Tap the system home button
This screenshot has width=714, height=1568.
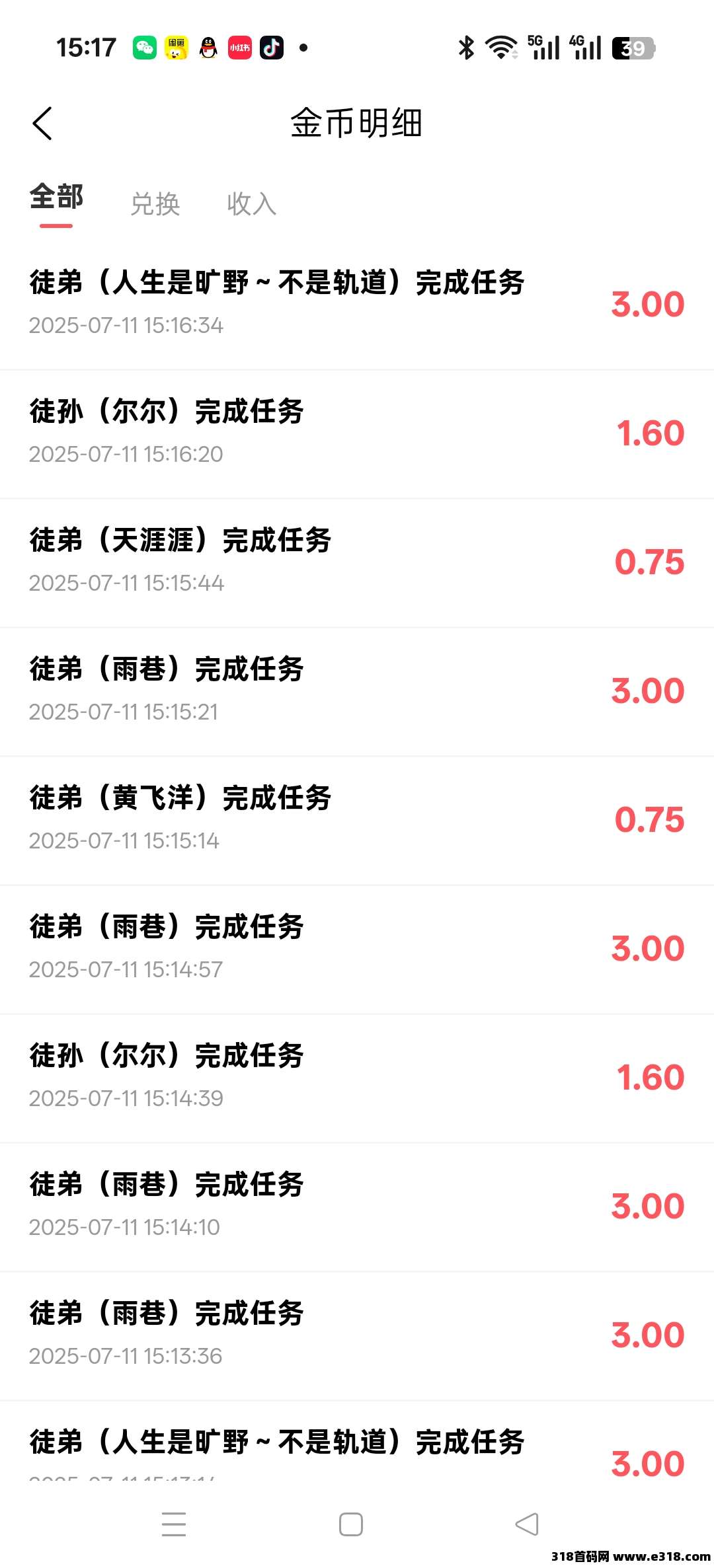coord(351,1524)
